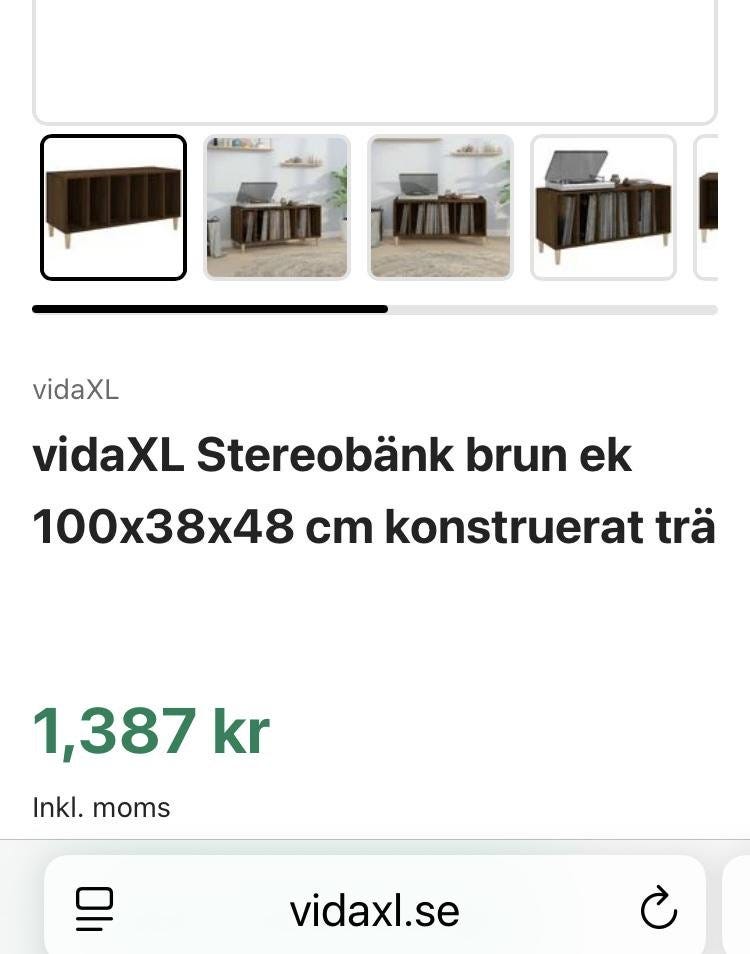This screenshot has height=954, width=750.
Task: View the enlarged main product image area
Action: coord(375,55)
